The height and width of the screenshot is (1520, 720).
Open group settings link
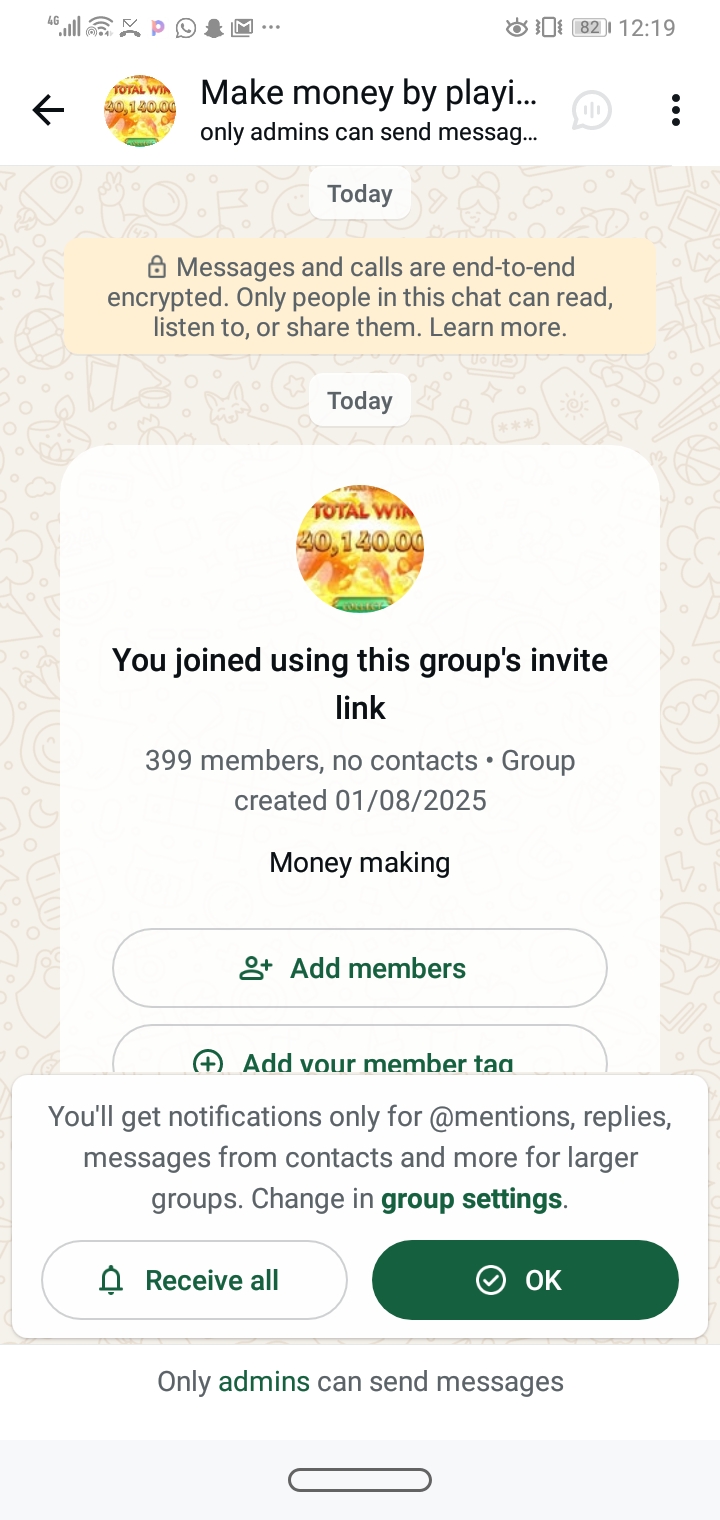point(471,1198)
